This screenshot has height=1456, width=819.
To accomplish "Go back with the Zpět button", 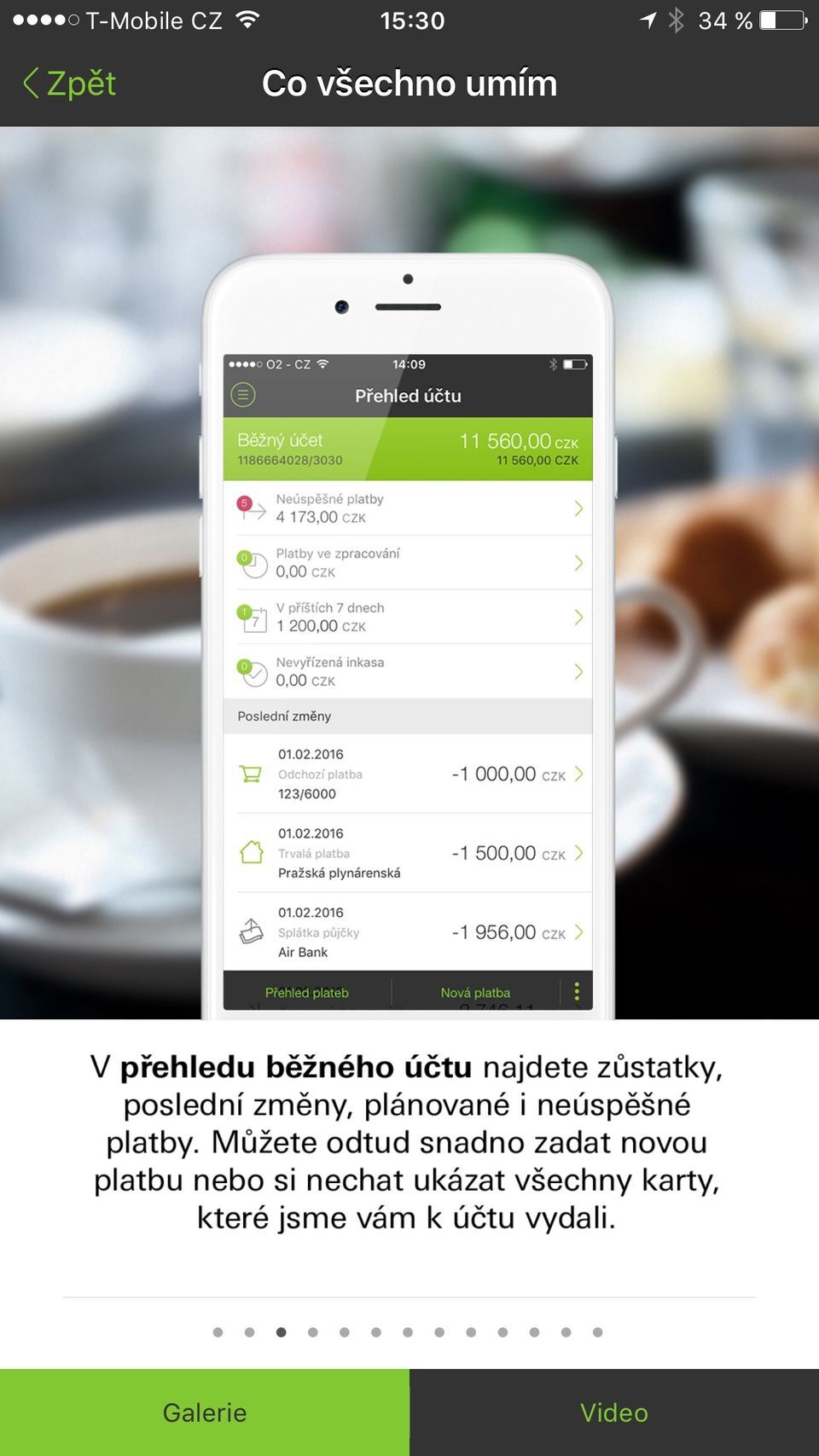I will pyautogui.click(x=70, y=84).
